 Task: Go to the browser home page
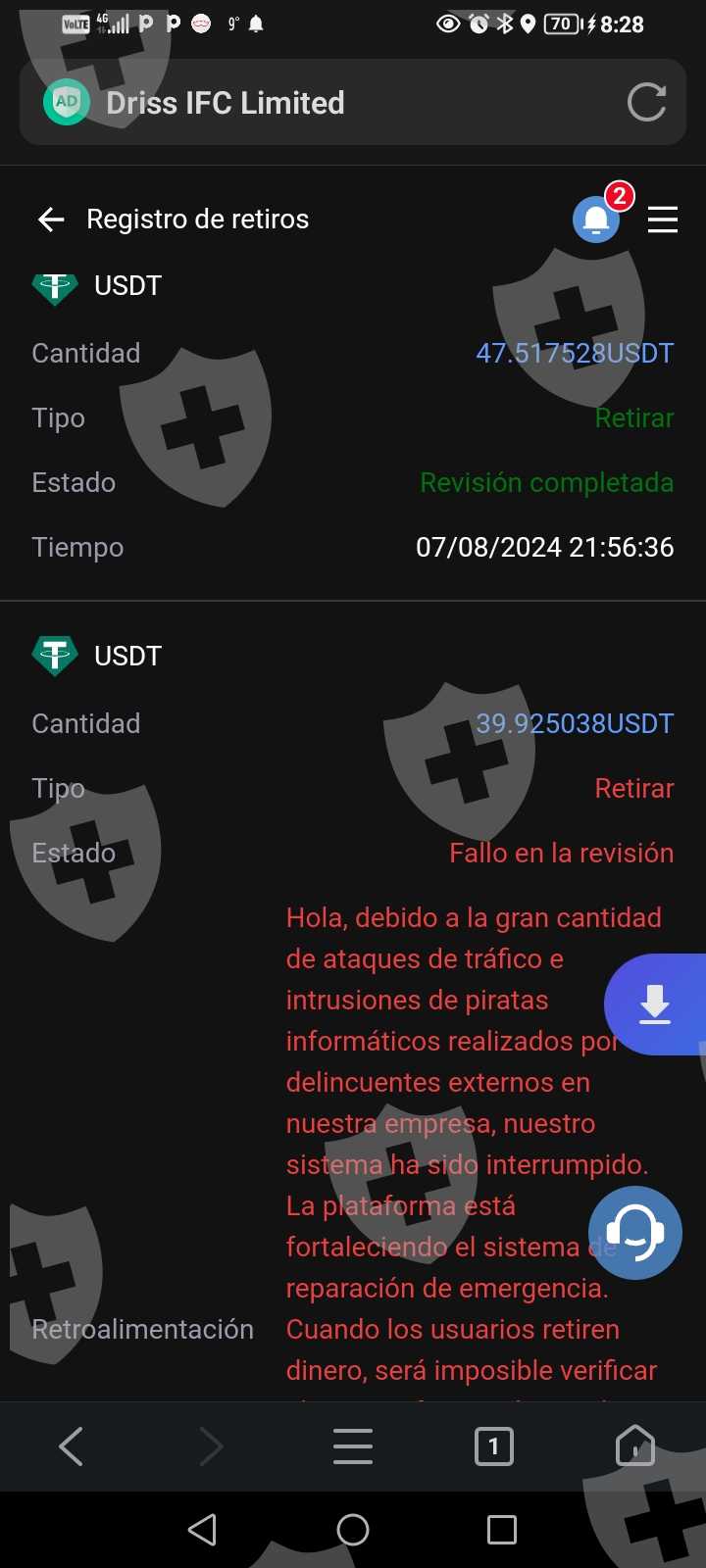[x=634, y=1446]
